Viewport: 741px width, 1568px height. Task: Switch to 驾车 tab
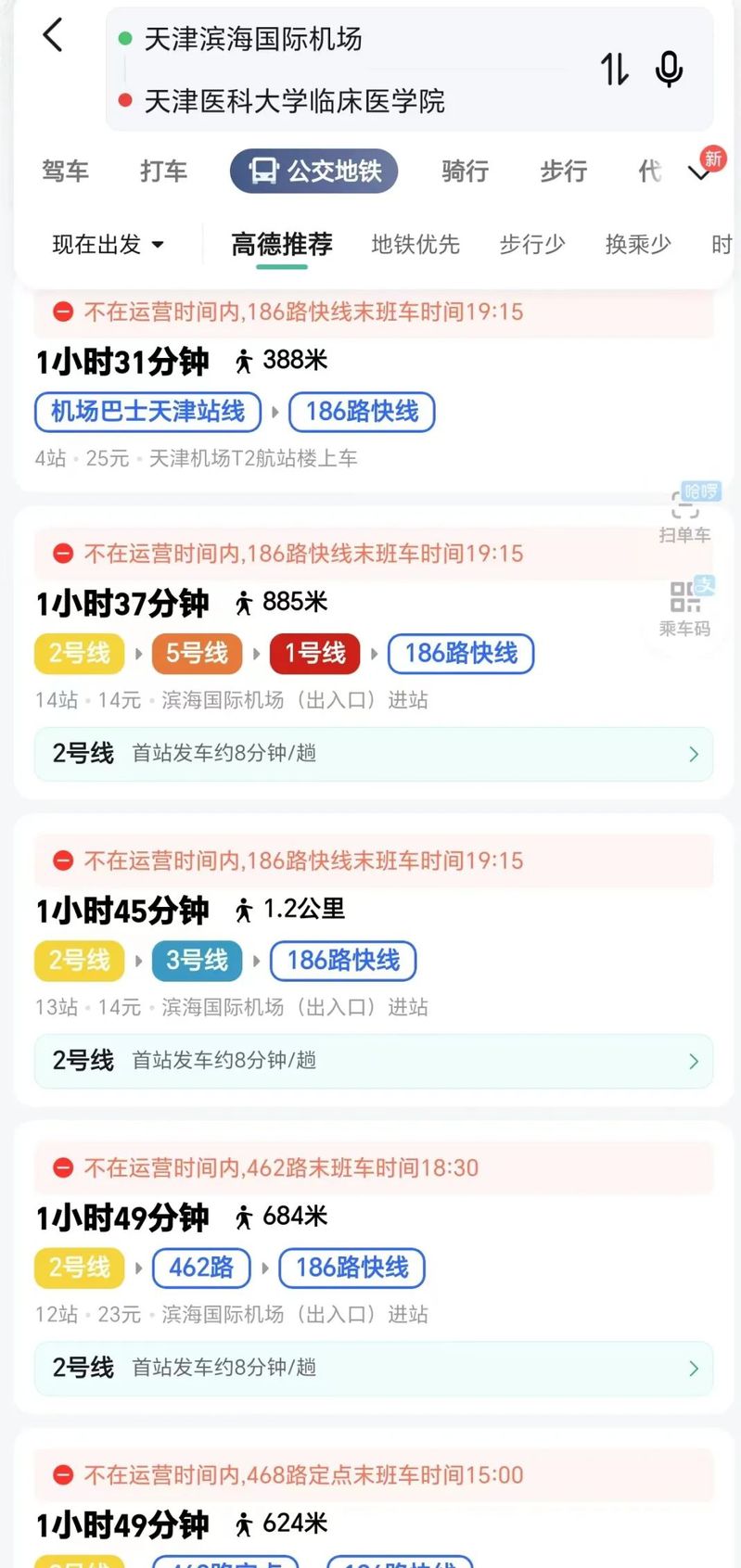pyautogui.click(x=65, y=171)
